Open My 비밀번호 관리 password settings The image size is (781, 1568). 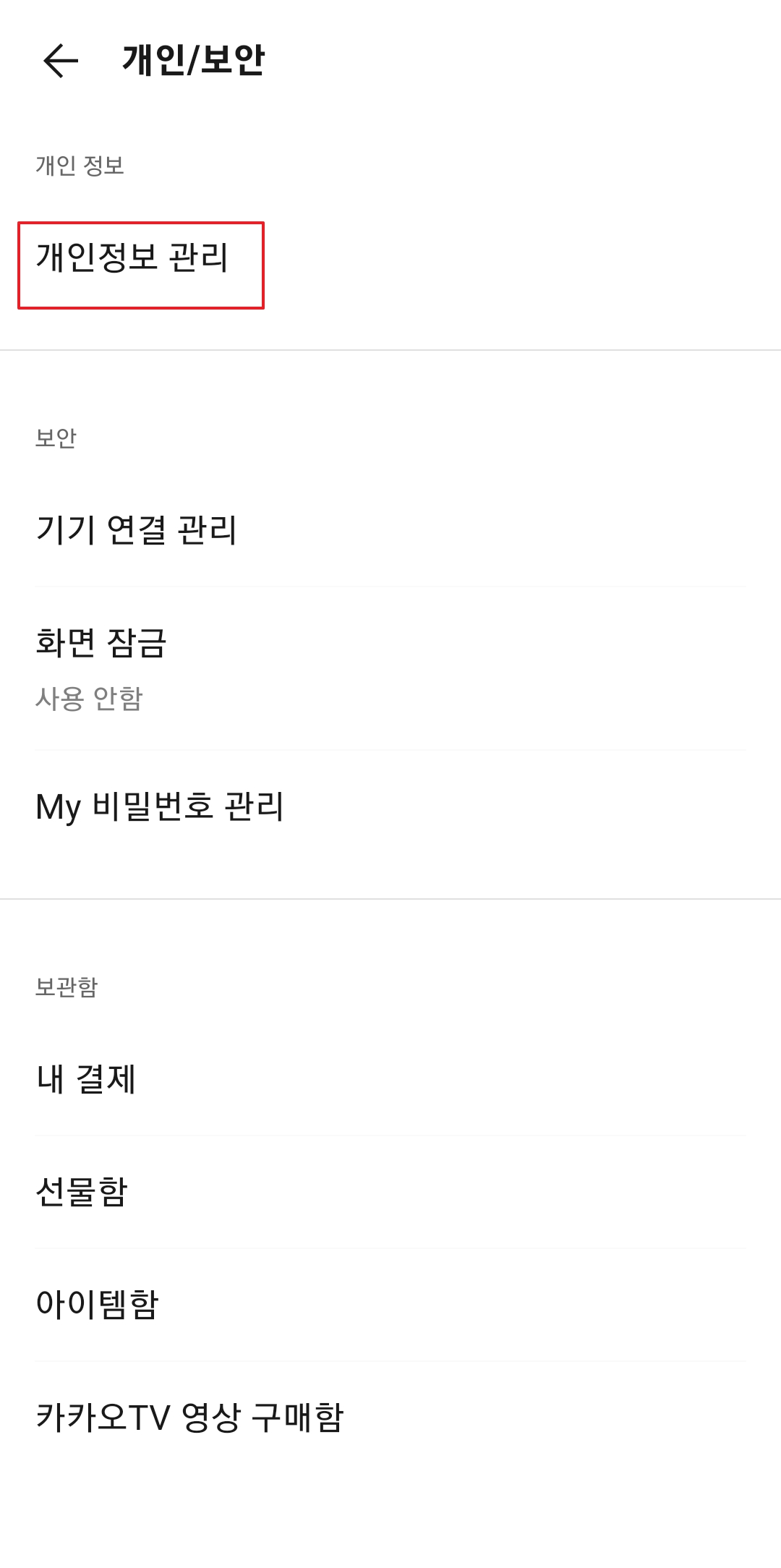pyautogui.click(x=161, y=805)
